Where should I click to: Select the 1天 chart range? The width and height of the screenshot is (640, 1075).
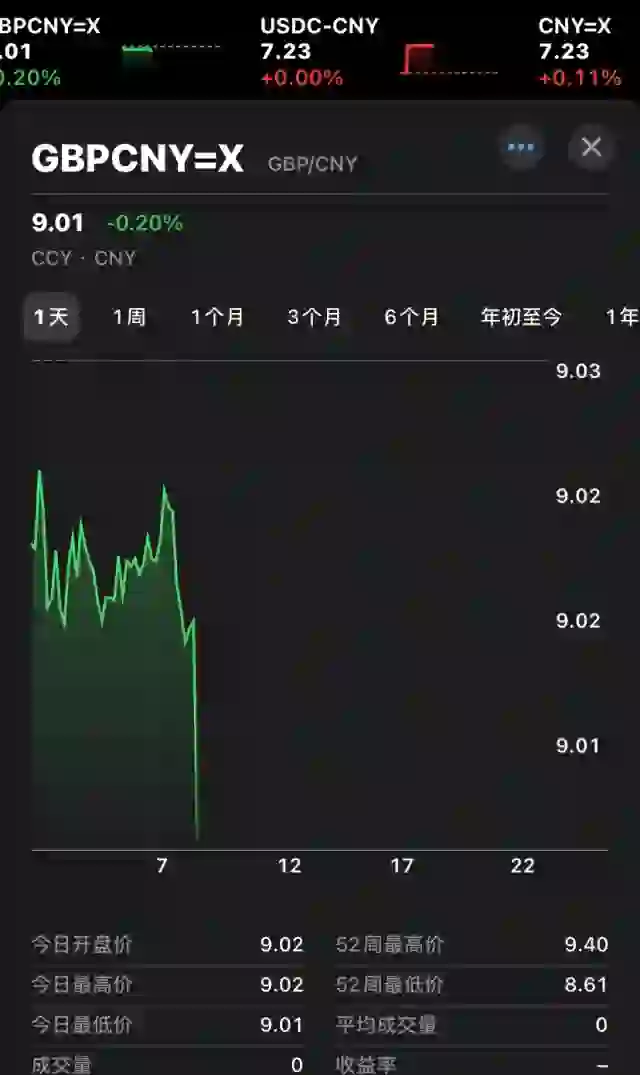click(51, 317)
